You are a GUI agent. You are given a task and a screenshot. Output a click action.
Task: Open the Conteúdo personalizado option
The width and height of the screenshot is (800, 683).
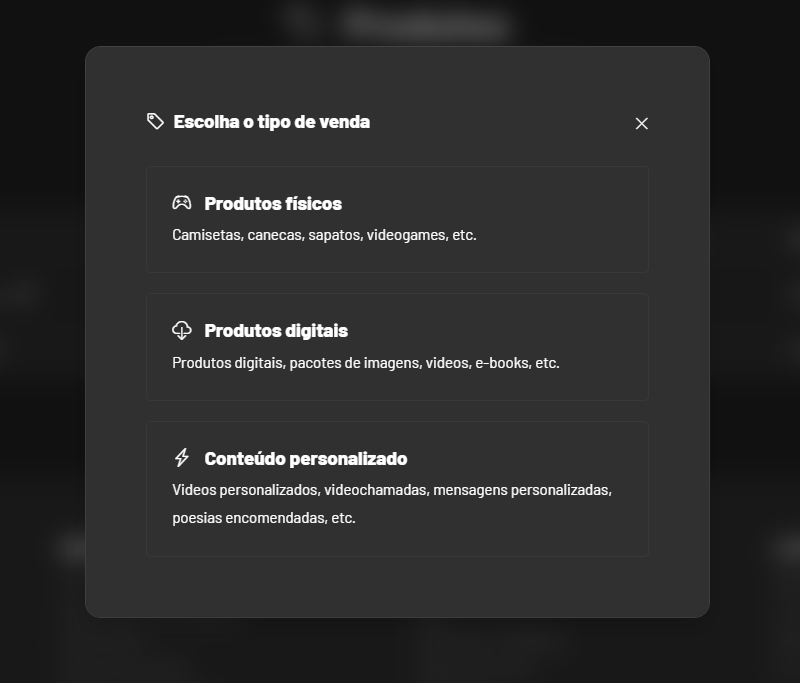[397, 488]
